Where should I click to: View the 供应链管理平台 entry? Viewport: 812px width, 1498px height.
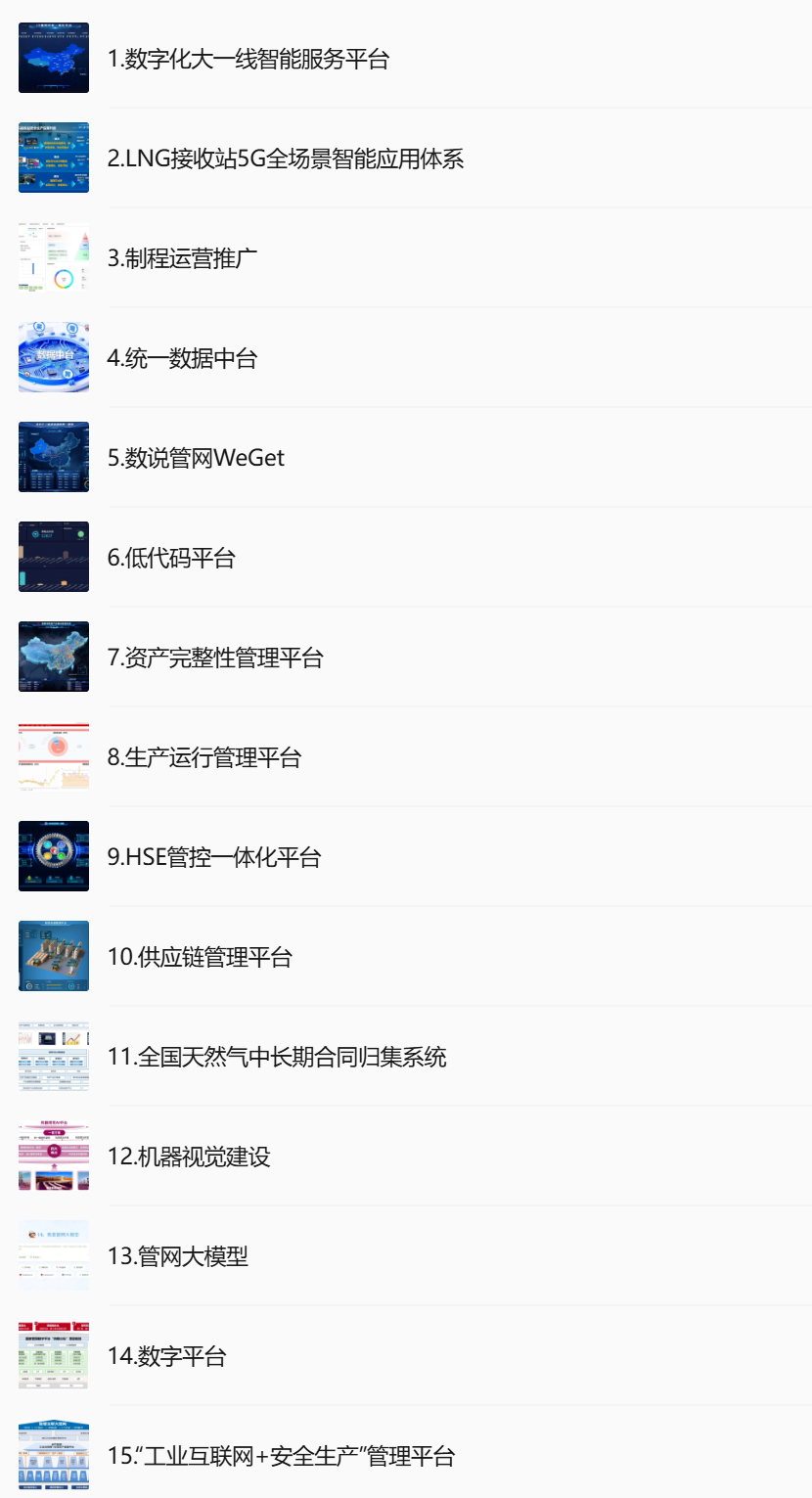tap(200, 957)
